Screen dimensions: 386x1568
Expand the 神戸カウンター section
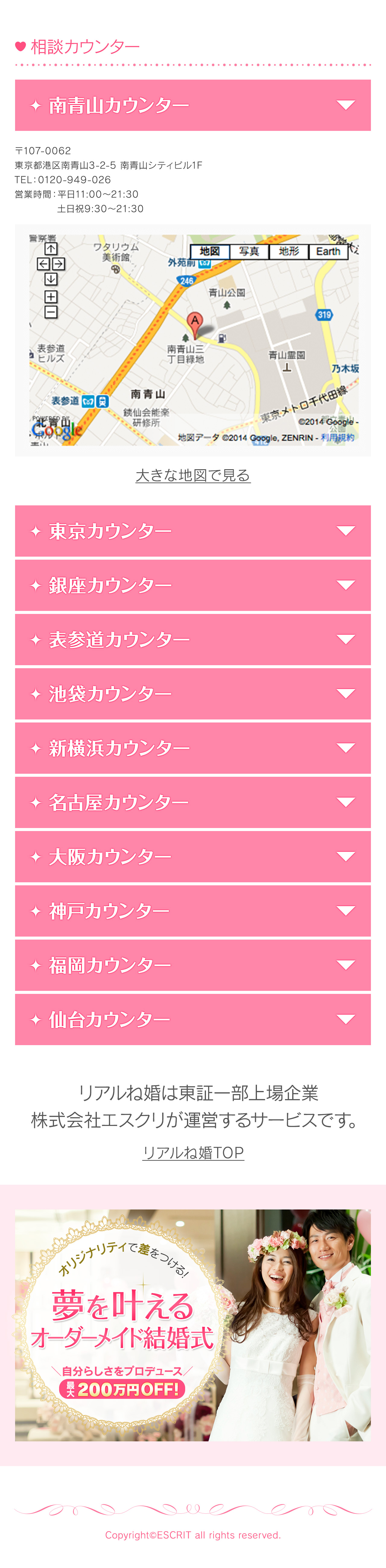[192, 911]
